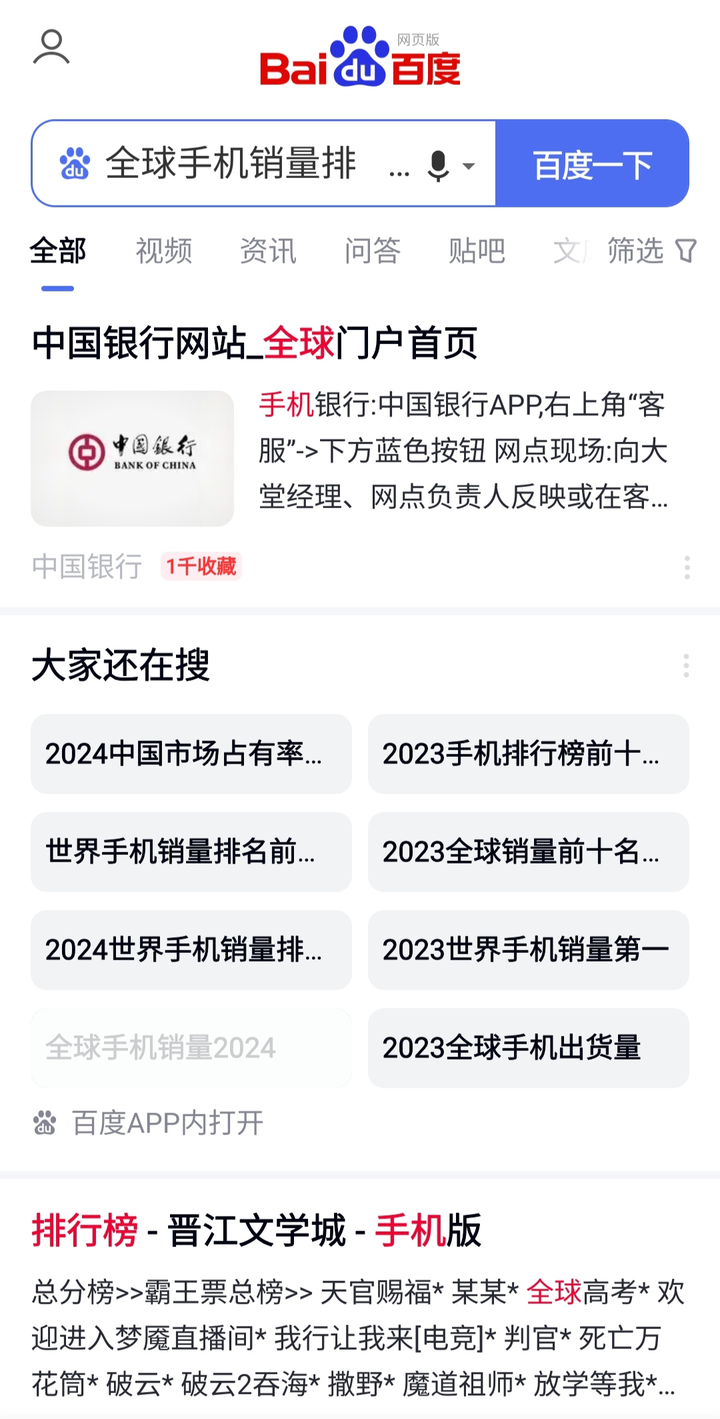Click the Baidu paw icon next to 百度APP内打开
The image size is (720, 1419).
tap(45, 1123)
